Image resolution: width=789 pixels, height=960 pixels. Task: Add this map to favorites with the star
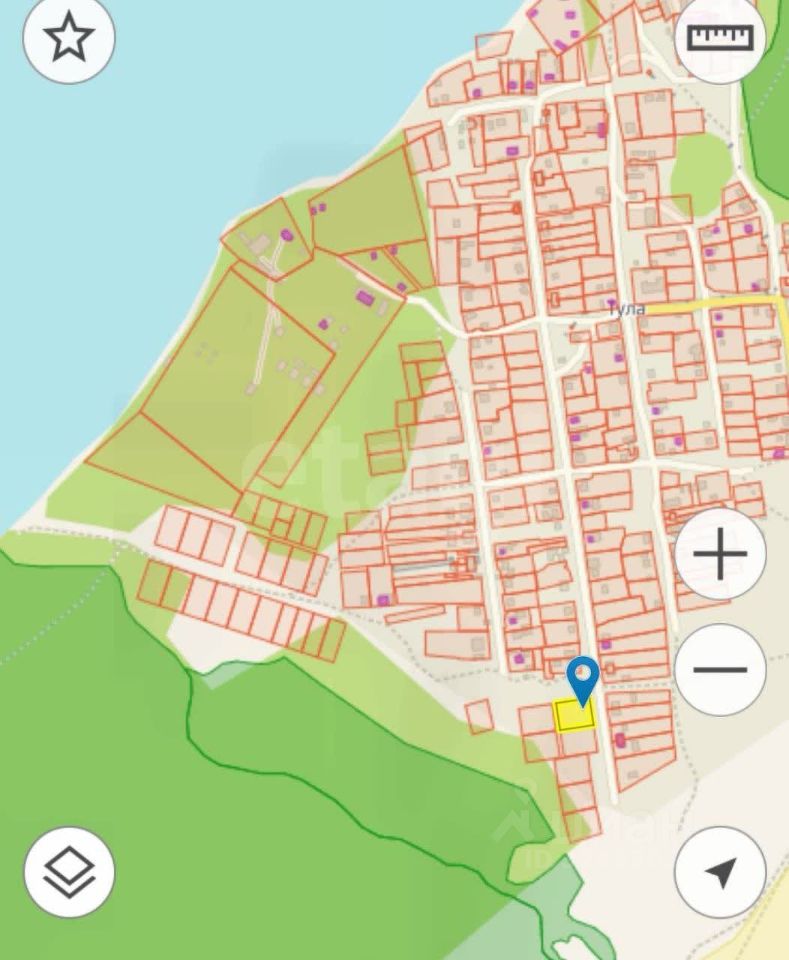[69, 38]
